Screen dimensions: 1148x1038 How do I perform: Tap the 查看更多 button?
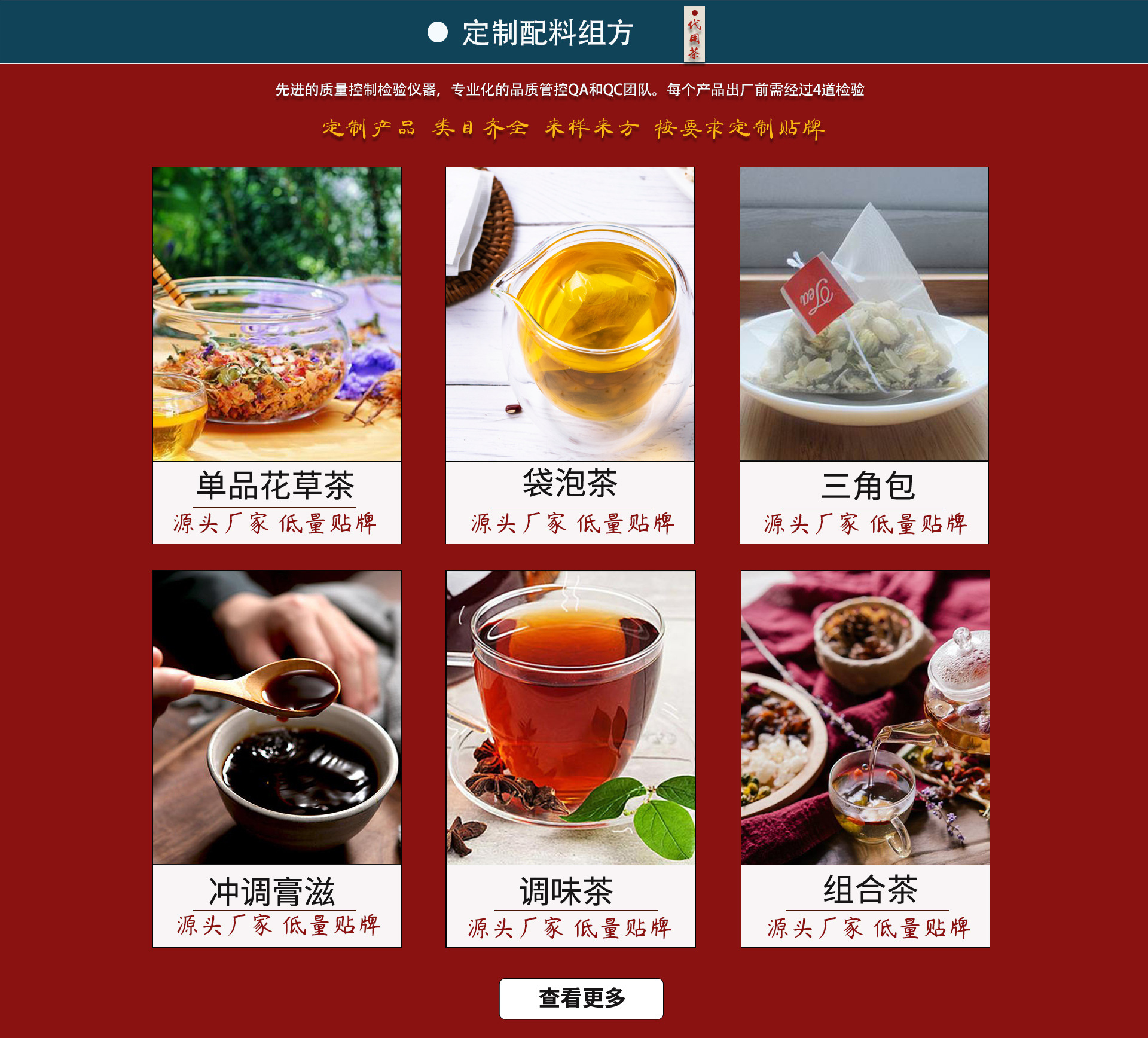(x=581, y=998)
